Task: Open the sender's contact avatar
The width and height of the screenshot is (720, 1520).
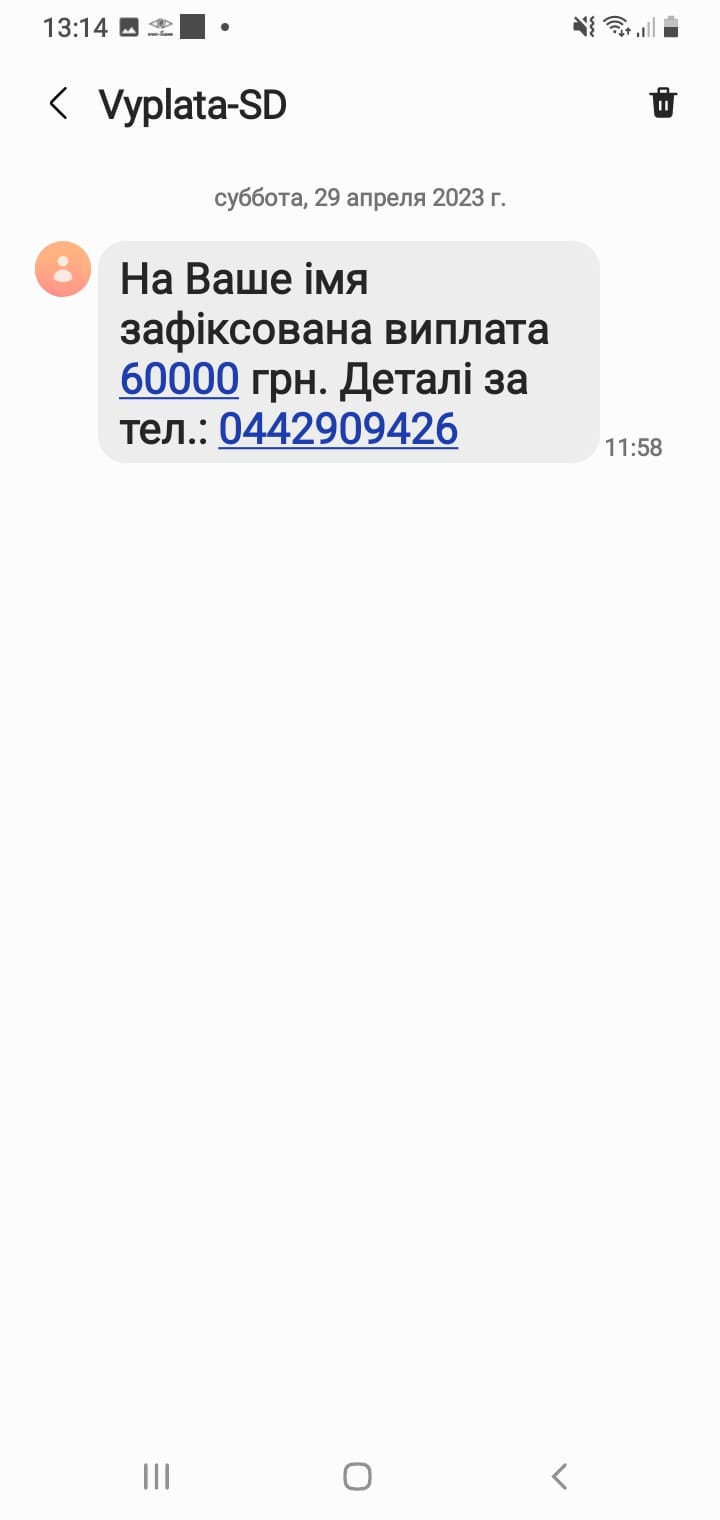Action: (63, 269)
